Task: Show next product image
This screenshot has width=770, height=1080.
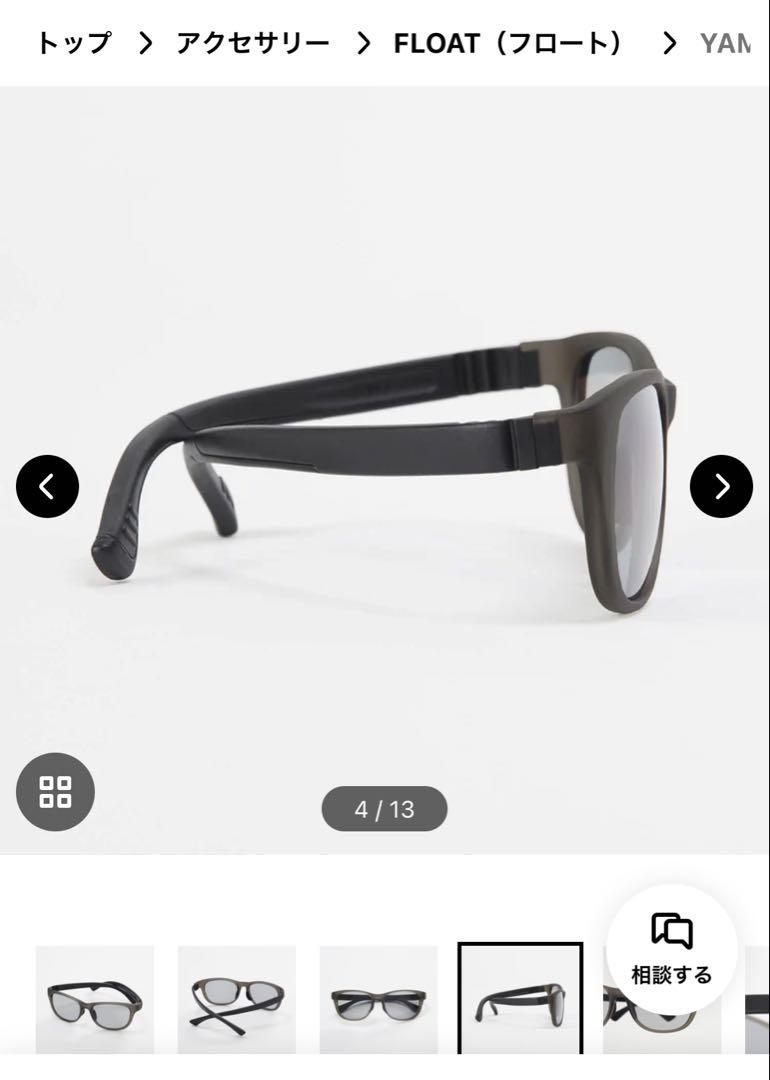Action: click(x=721, y=486)
